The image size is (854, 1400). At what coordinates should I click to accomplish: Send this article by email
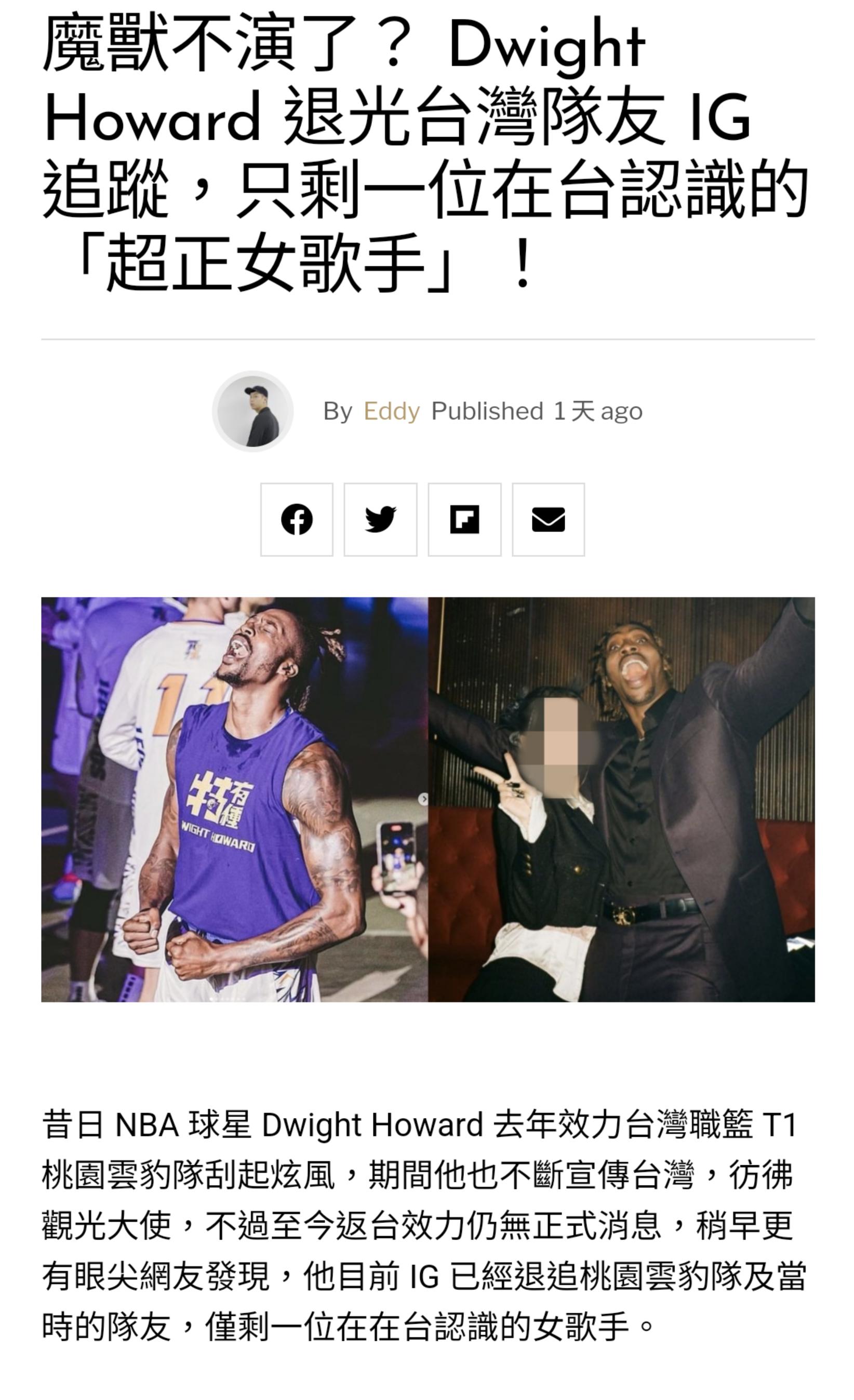[548, 519]
